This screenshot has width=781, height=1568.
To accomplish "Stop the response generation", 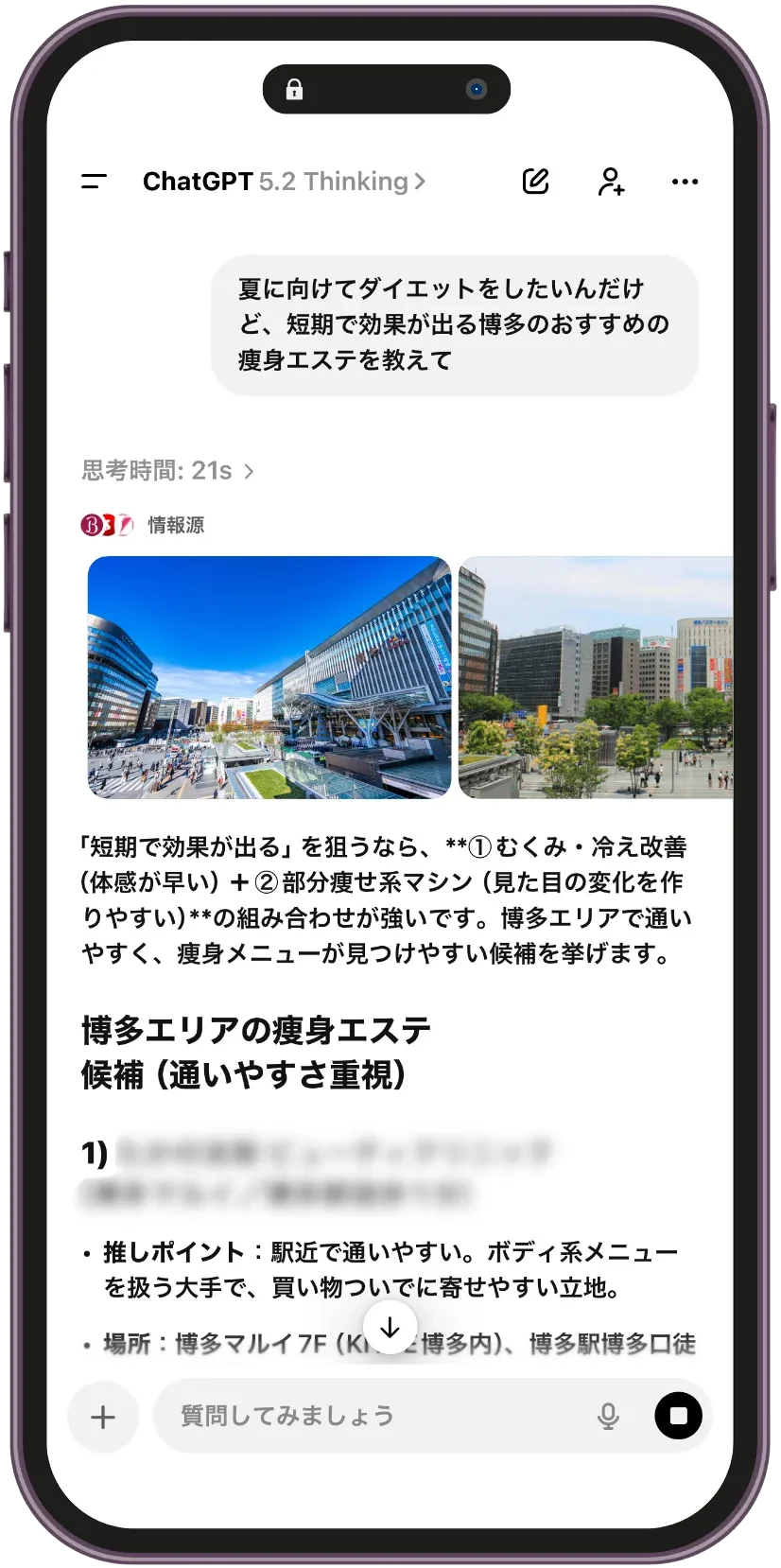I will [678, 1416].
